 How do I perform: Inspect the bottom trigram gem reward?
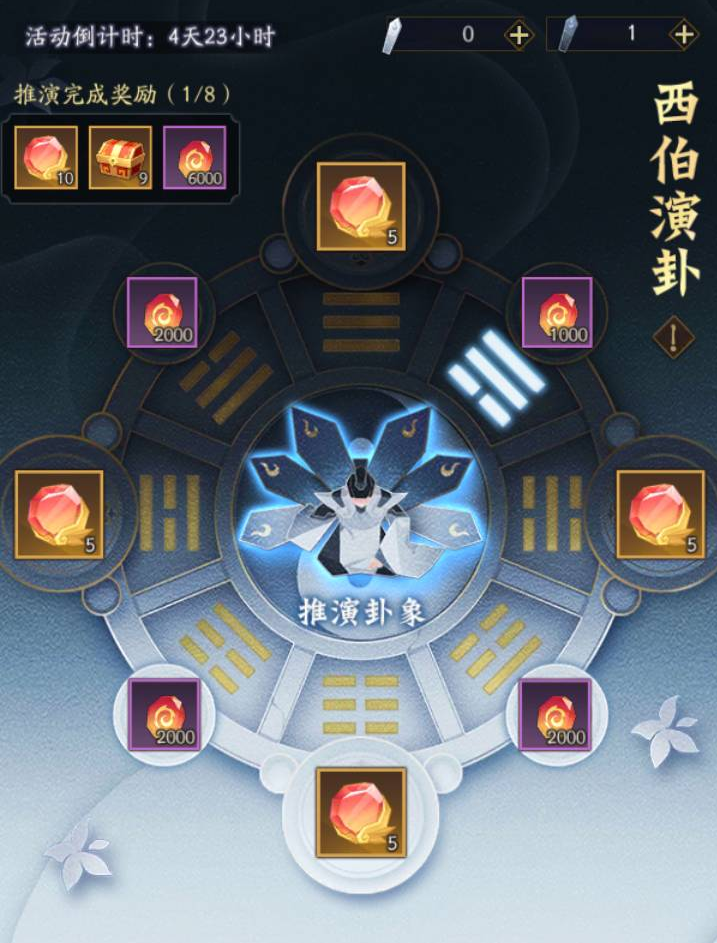pos(361,812)
